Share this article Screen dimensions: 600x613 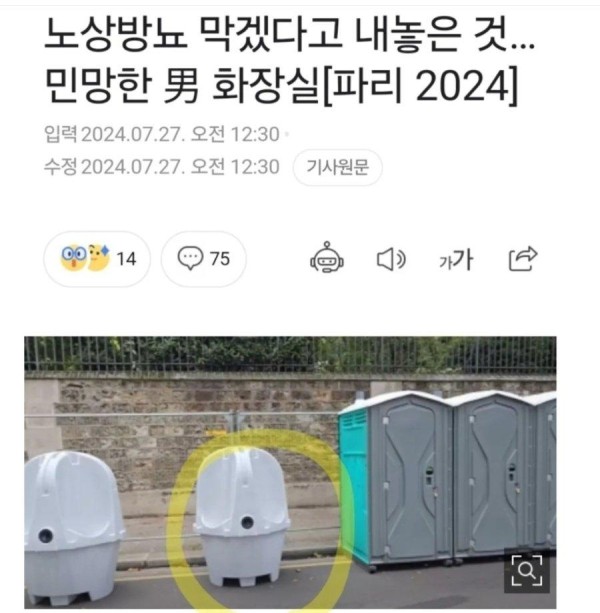[x=524, y=259]
